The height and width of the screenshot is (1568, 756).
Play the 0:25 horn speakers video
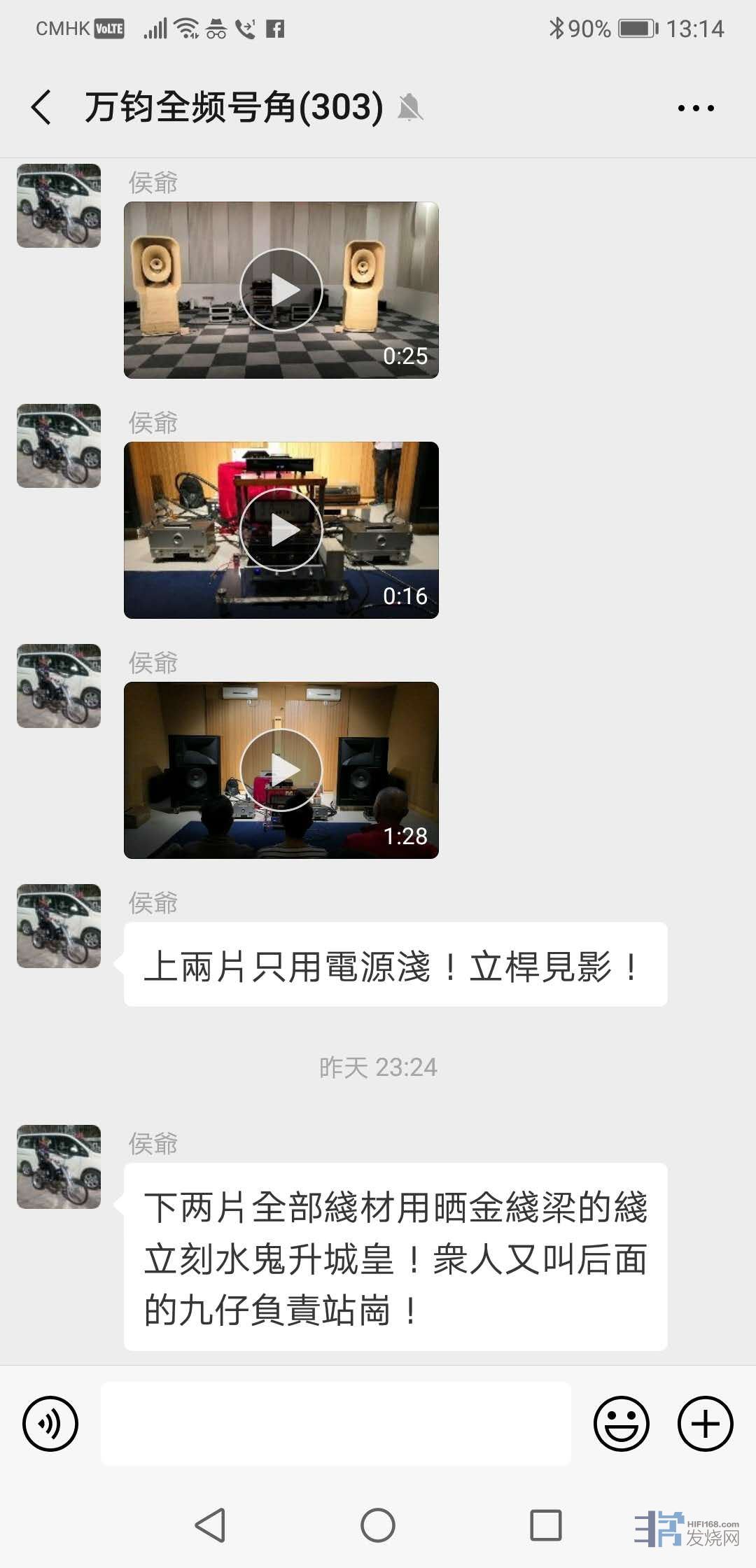pyautogui.click(x=281, y=290)
